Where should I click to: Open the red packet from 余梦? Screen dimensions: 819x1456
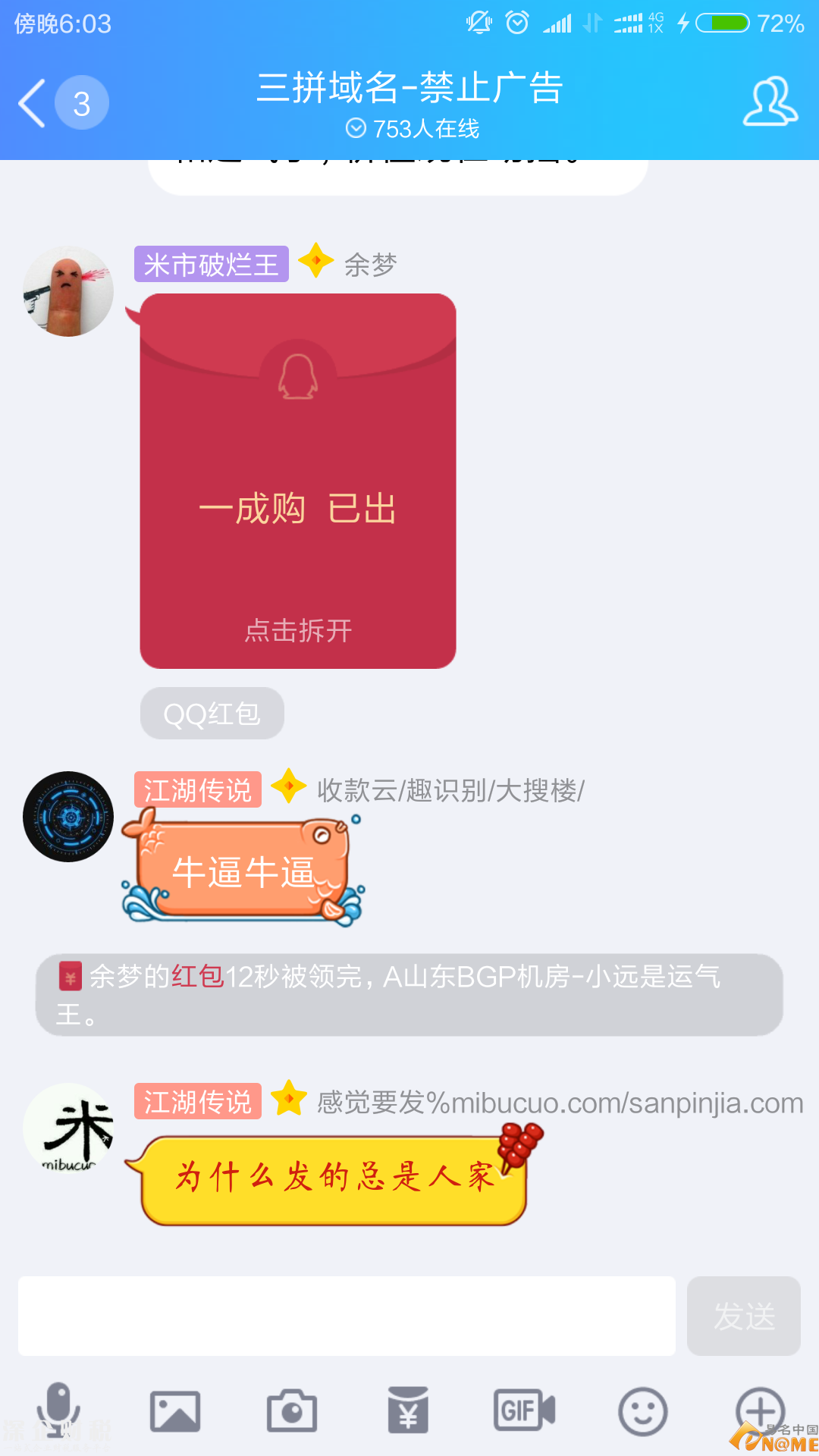coord(298,481)
